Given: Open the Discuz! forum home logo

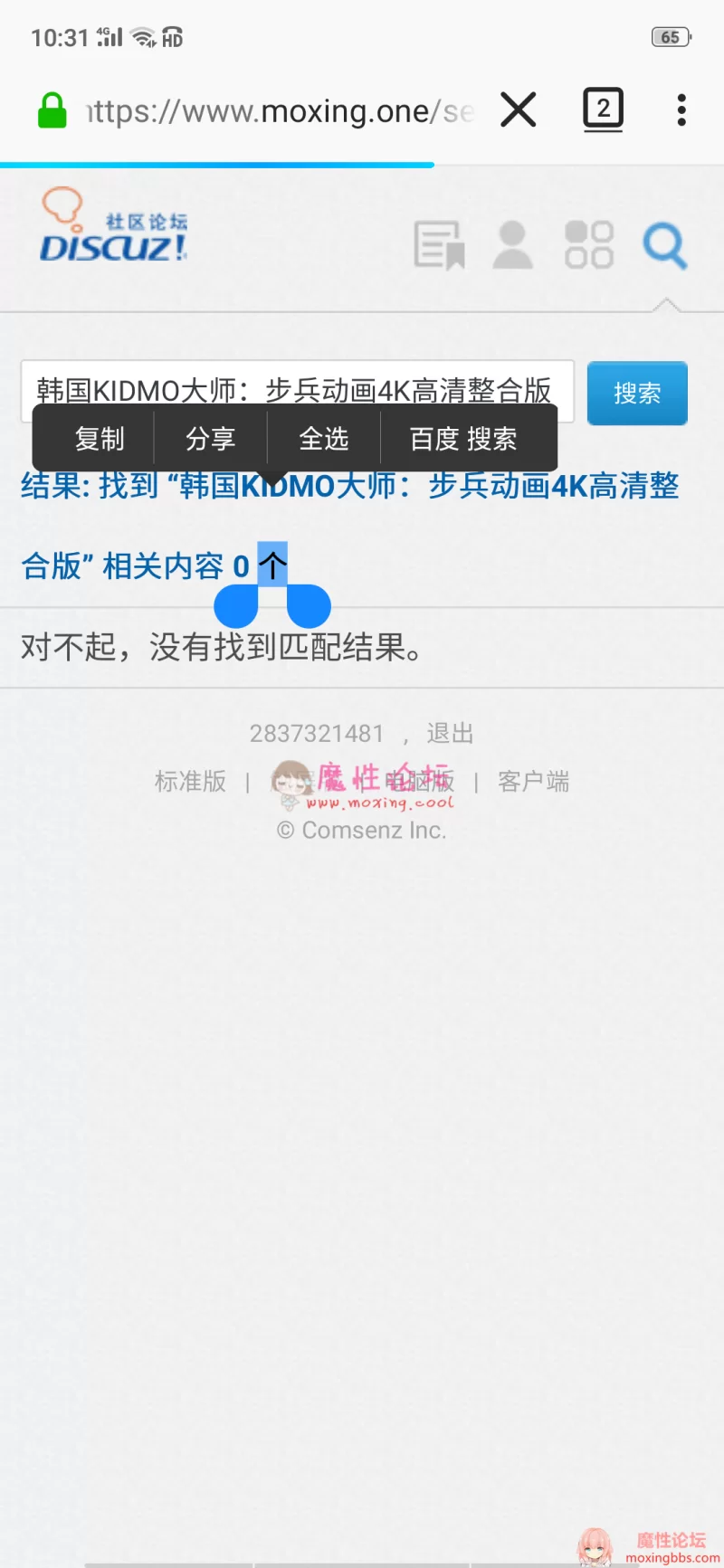Looking at the screenshot, I should (114, 228).
